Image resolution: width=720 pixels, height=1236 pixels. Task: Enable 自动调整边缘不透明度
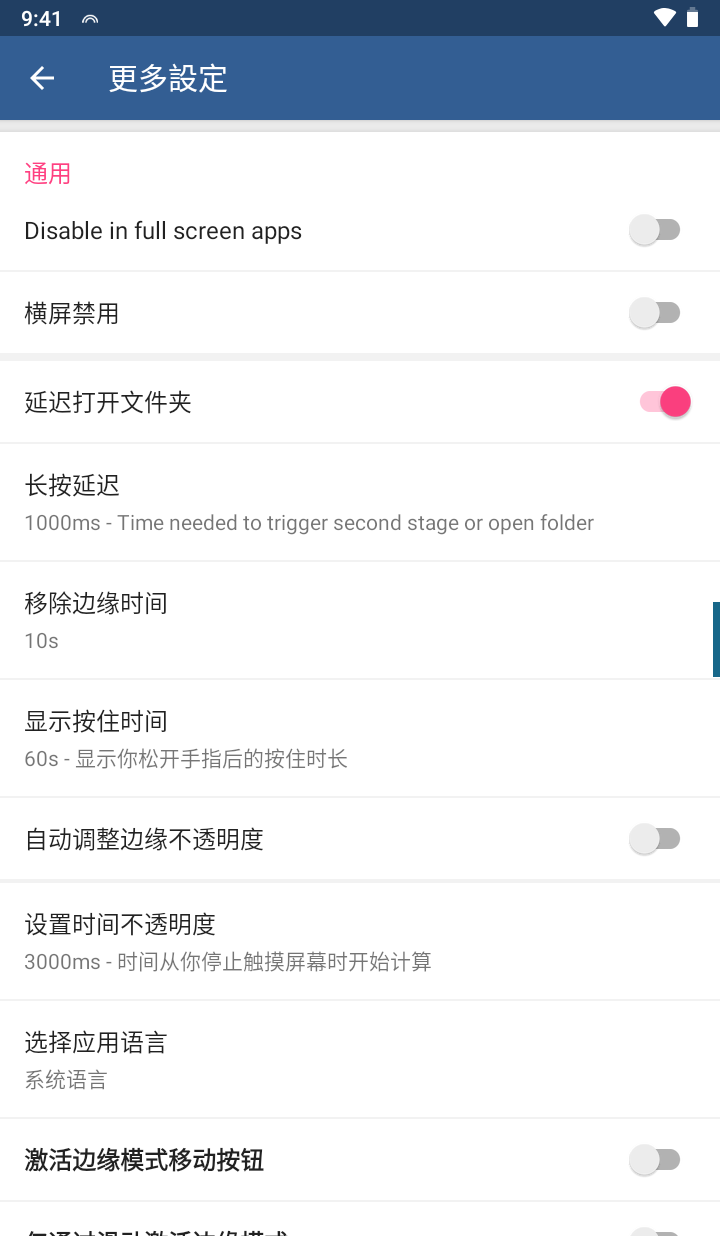click(x=655, y=839)
